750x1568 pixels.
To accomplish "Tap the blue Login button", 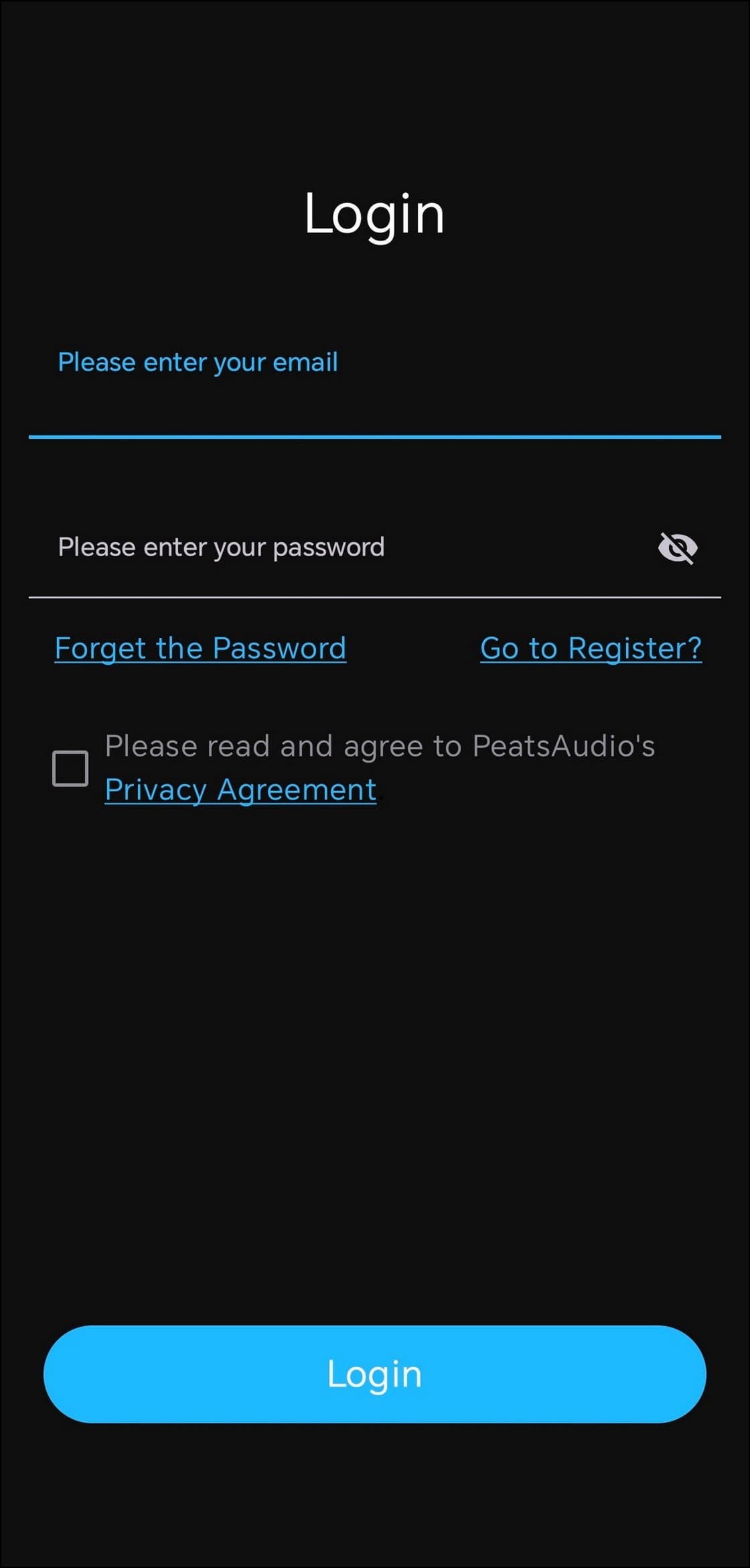I will click(374, 1374).
